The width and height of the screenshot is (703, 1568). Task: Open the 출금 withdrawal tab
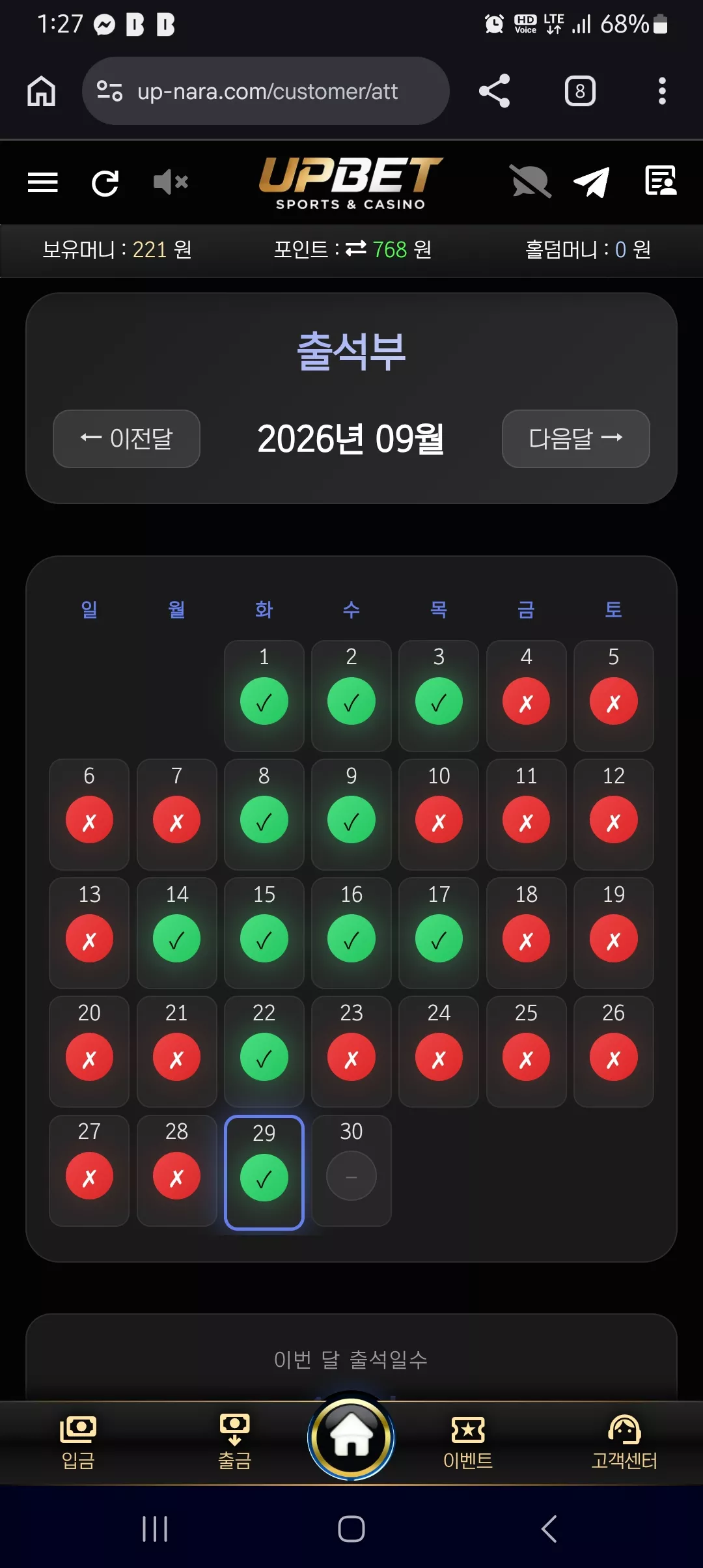(234, 1443)
